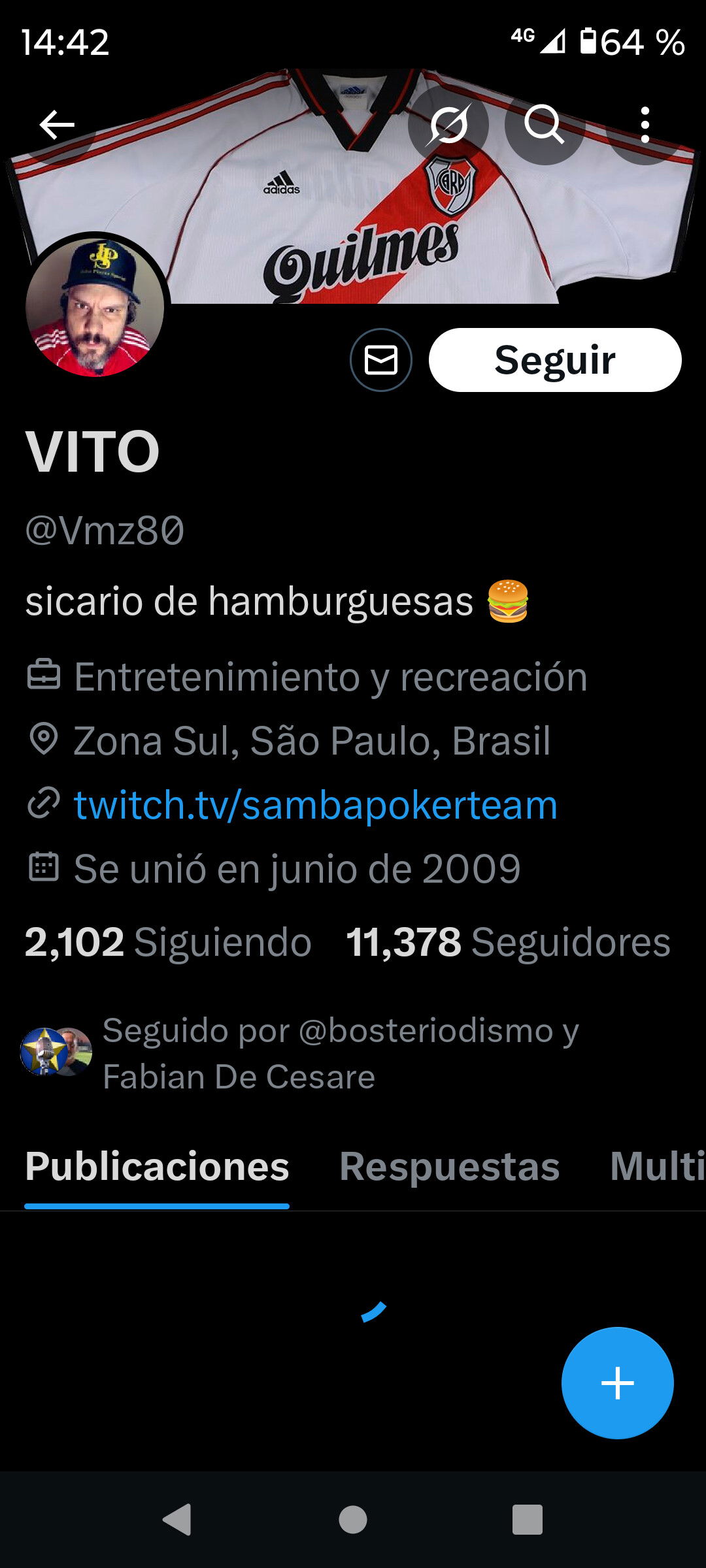Switch to the Multimedia tab

click(x=656, y=1167)
